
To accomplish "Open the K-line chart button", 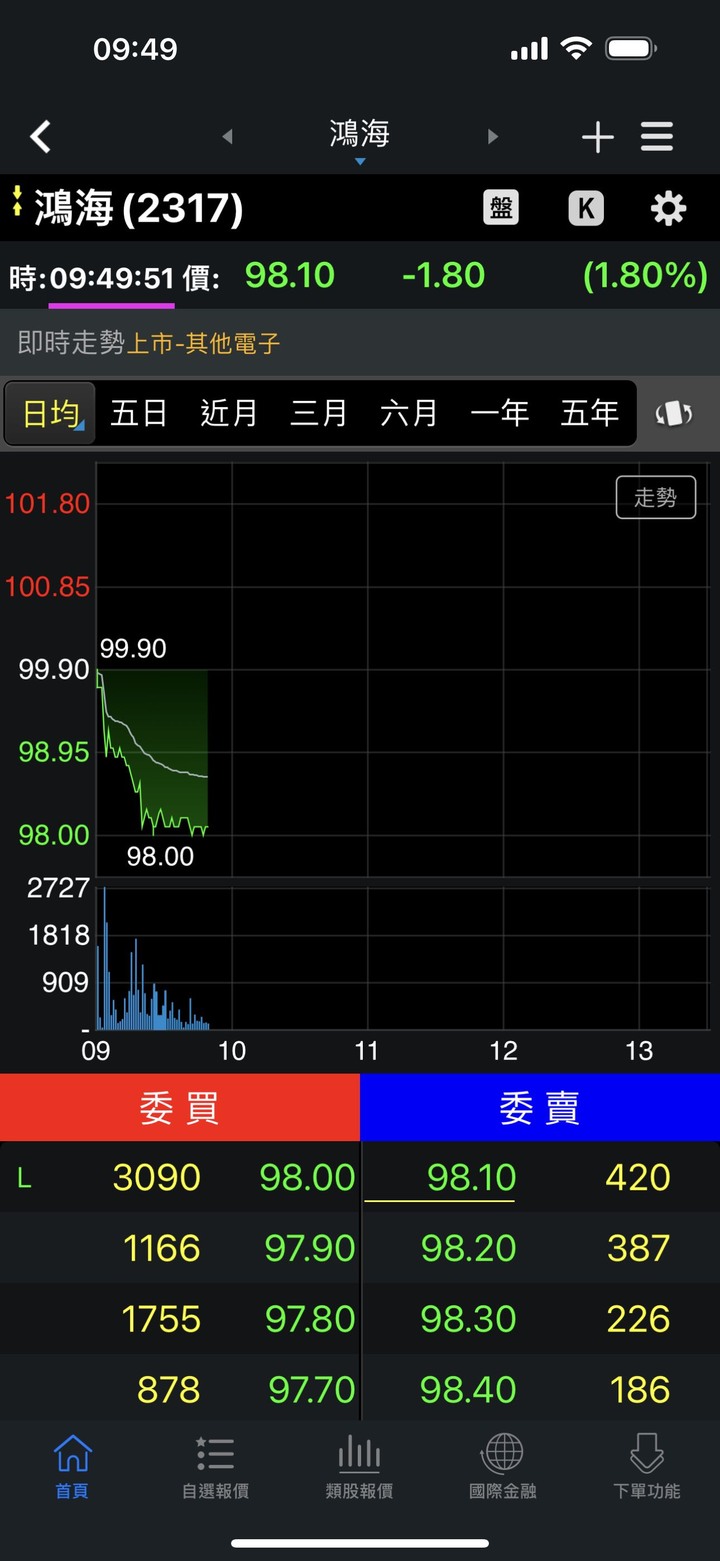I will tap(586, 208).
